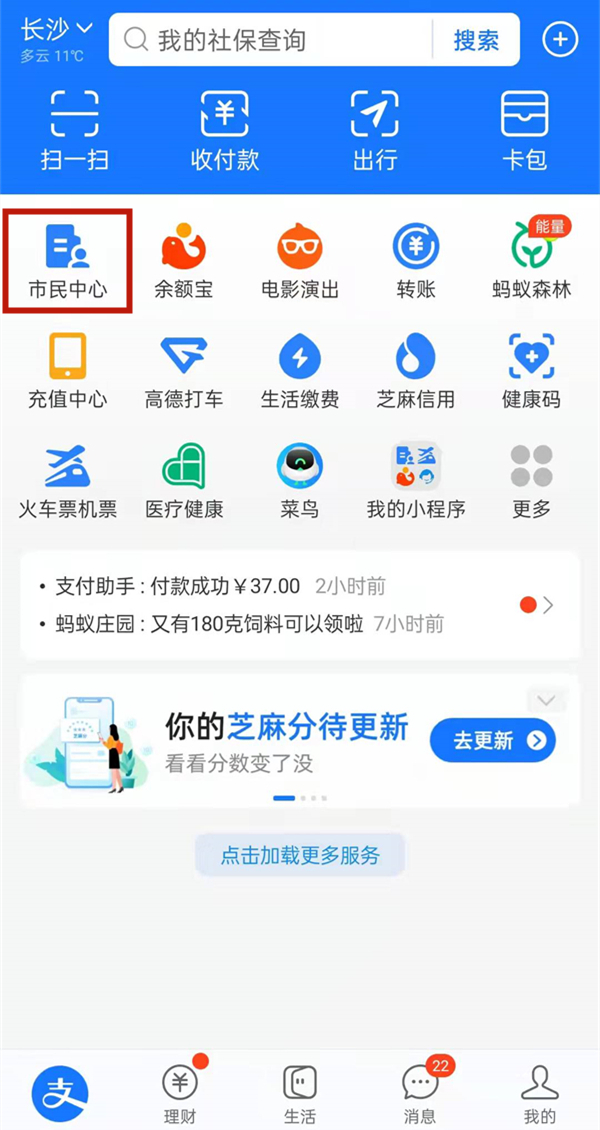Tap the 我的社保查询 search field
Image resolution: width=600 pixels, height=1130 pixels.
[x=270, y=40]
